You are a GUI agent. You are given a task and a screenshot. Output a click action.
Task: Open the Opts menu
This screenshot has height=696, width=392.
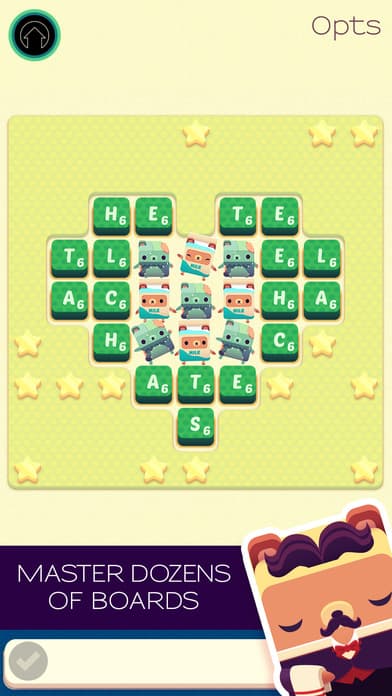pyautogui.click(x=346, y=27)
